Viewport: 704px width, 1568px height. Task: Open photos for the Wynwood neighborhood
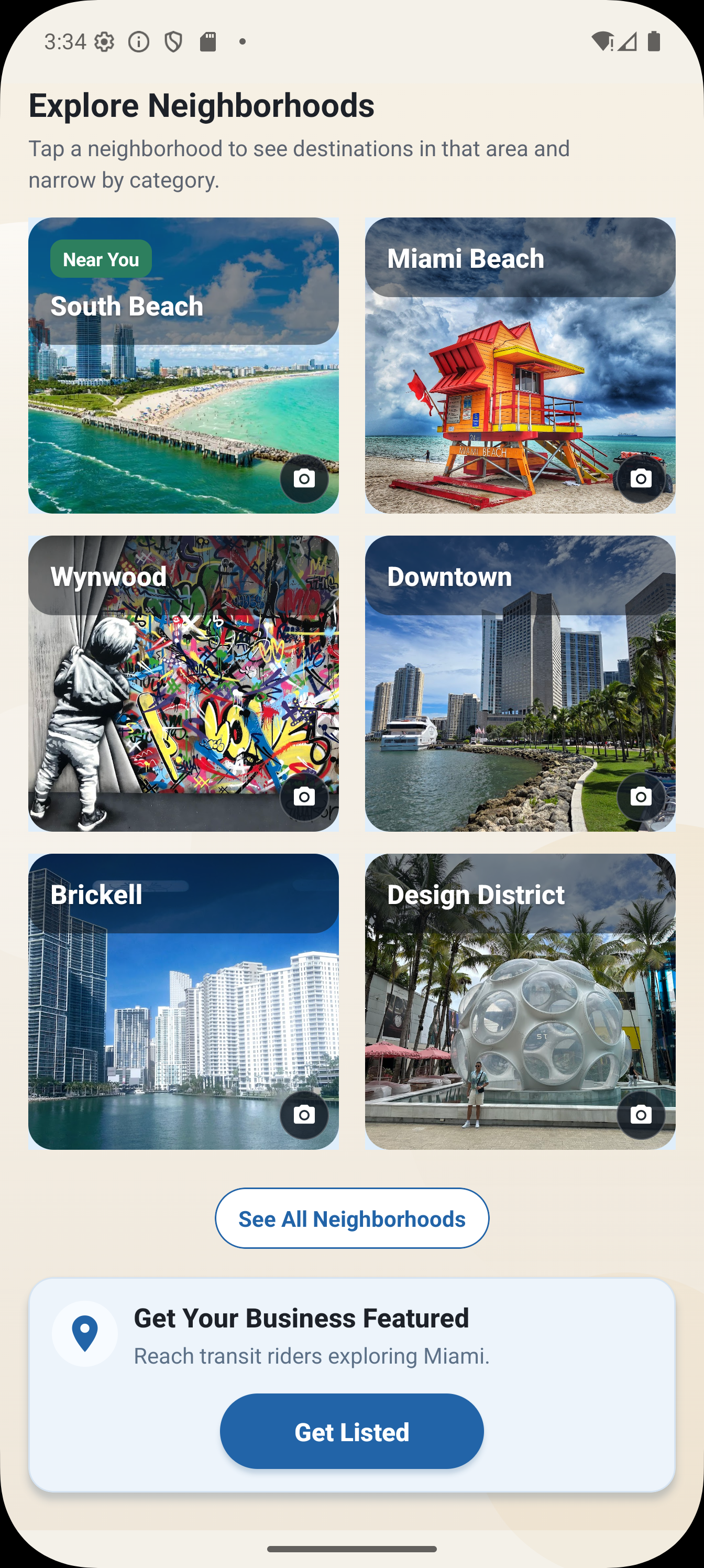[305, 797]
